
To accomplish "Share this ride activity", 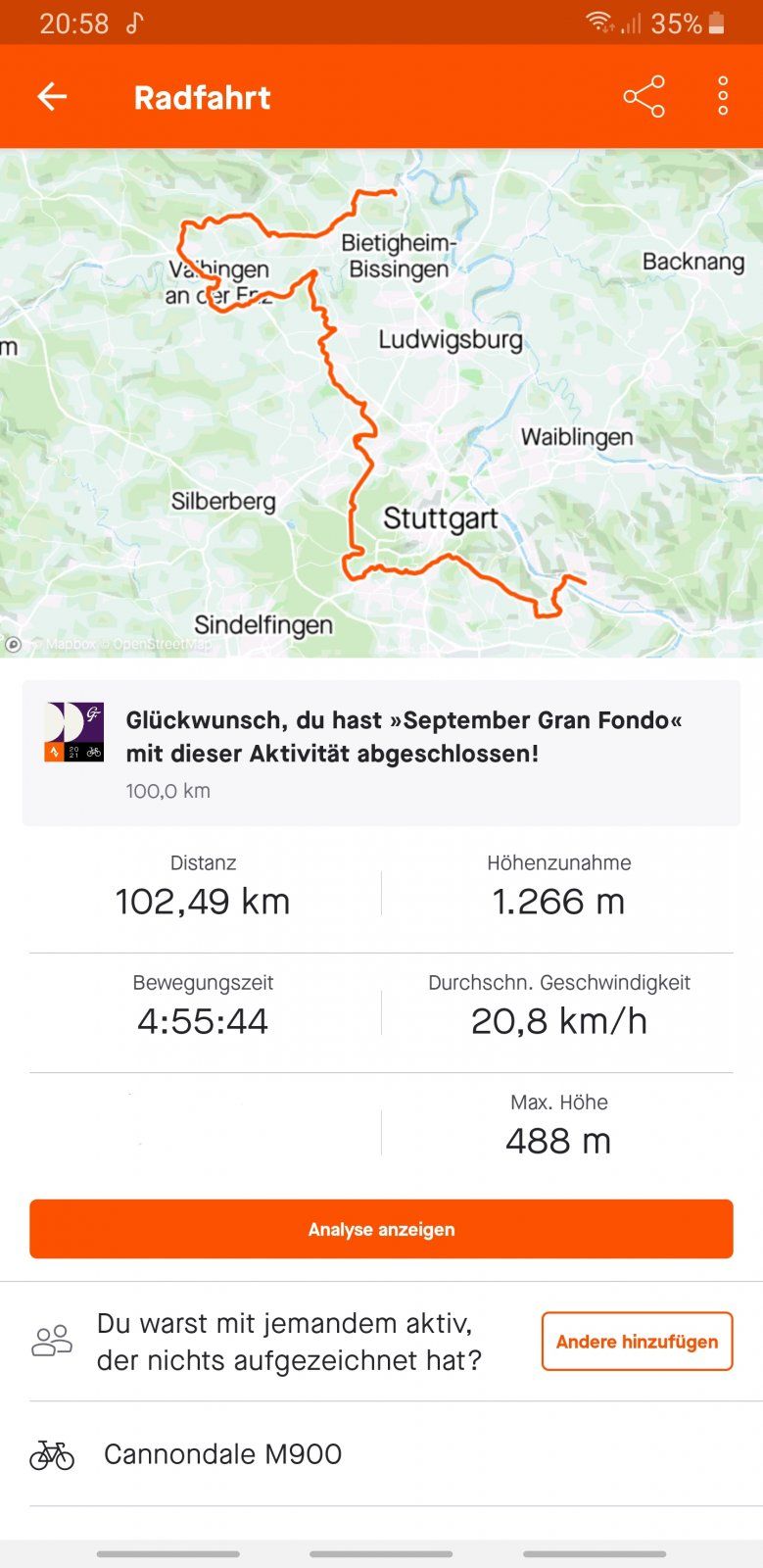I will coord(644,97).
